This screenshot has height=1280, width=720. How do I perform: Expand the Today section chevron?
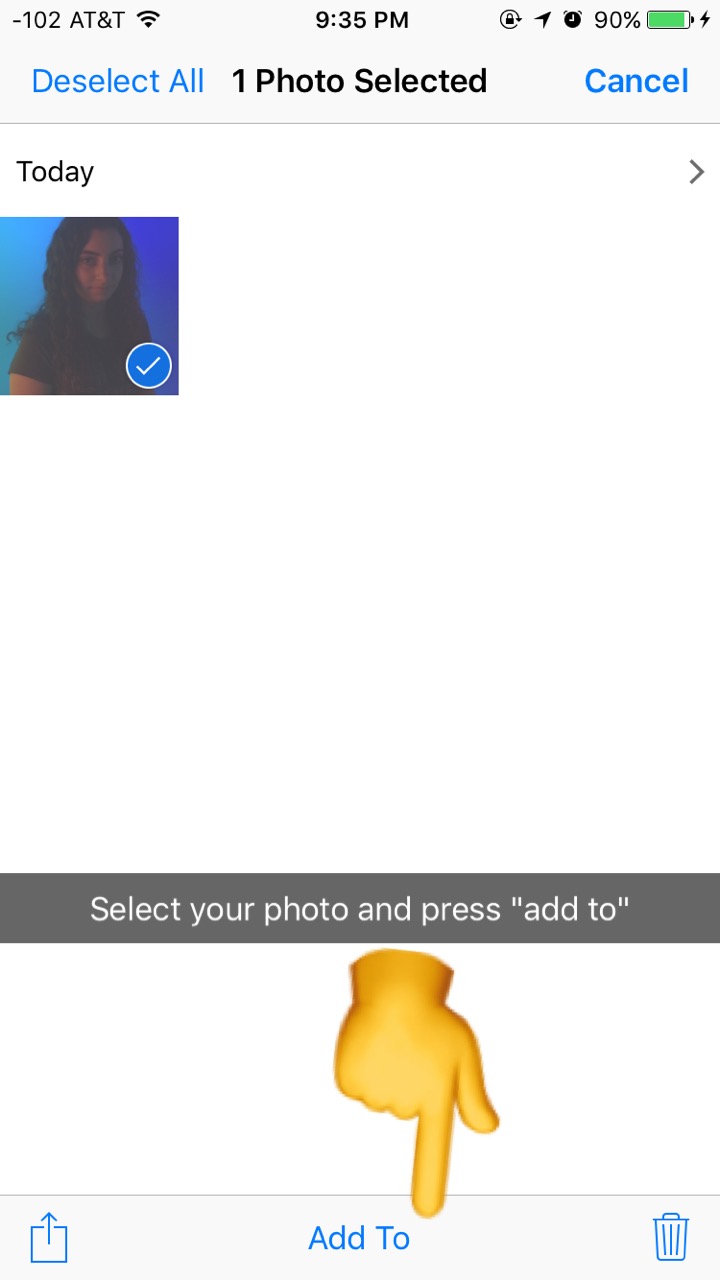coord(697,172)
